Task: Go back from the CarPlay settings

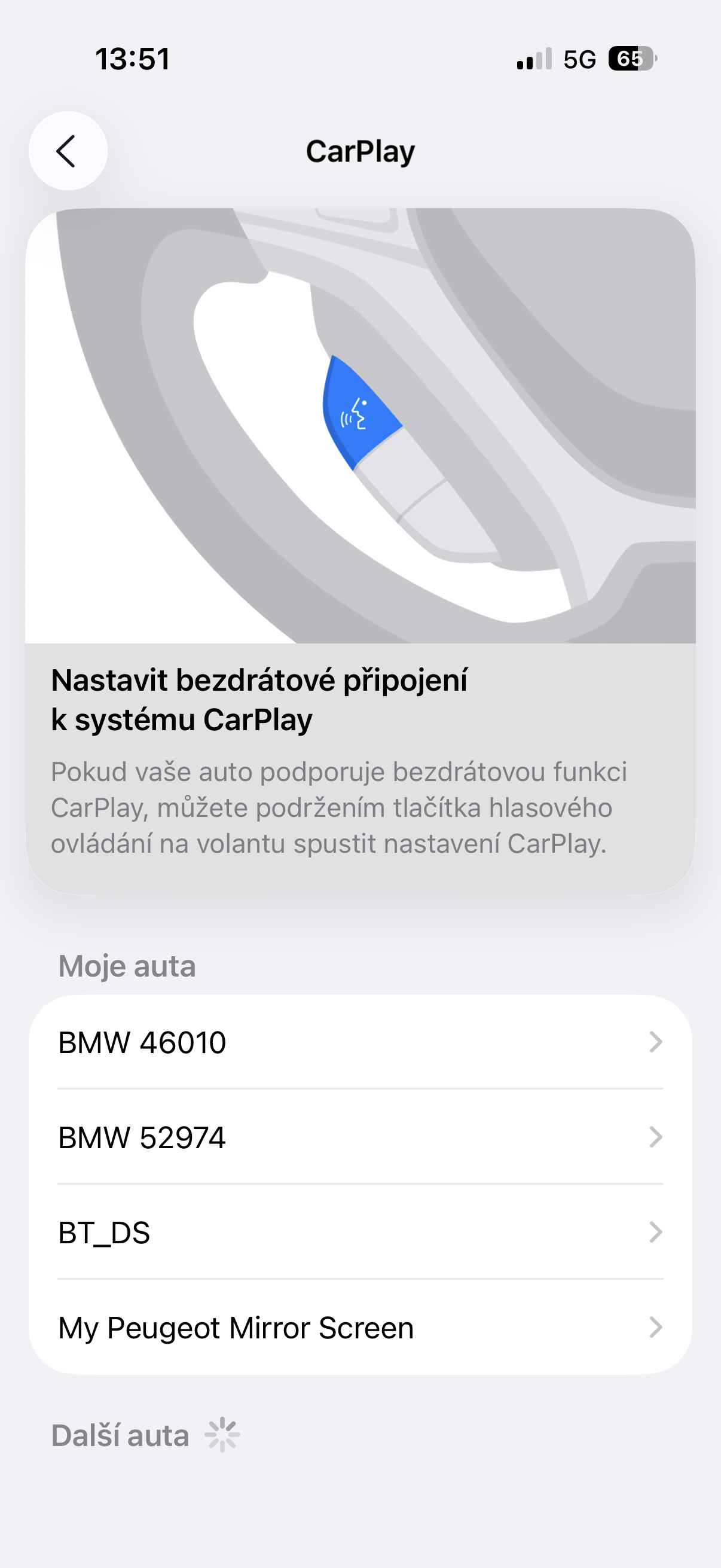Action: (68, 151)
